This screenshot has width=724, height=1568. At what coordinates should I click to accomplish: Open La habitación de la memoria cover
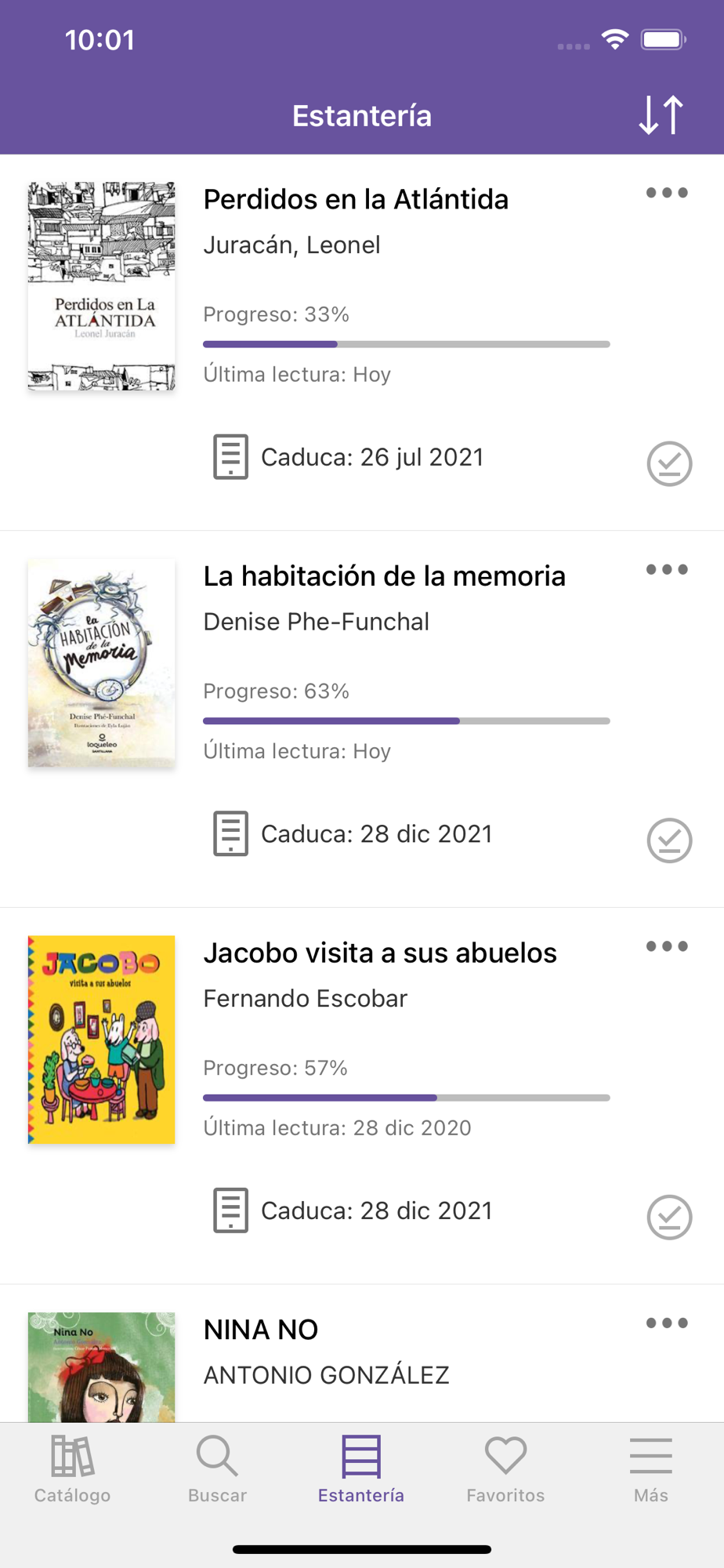click(101, 663)
